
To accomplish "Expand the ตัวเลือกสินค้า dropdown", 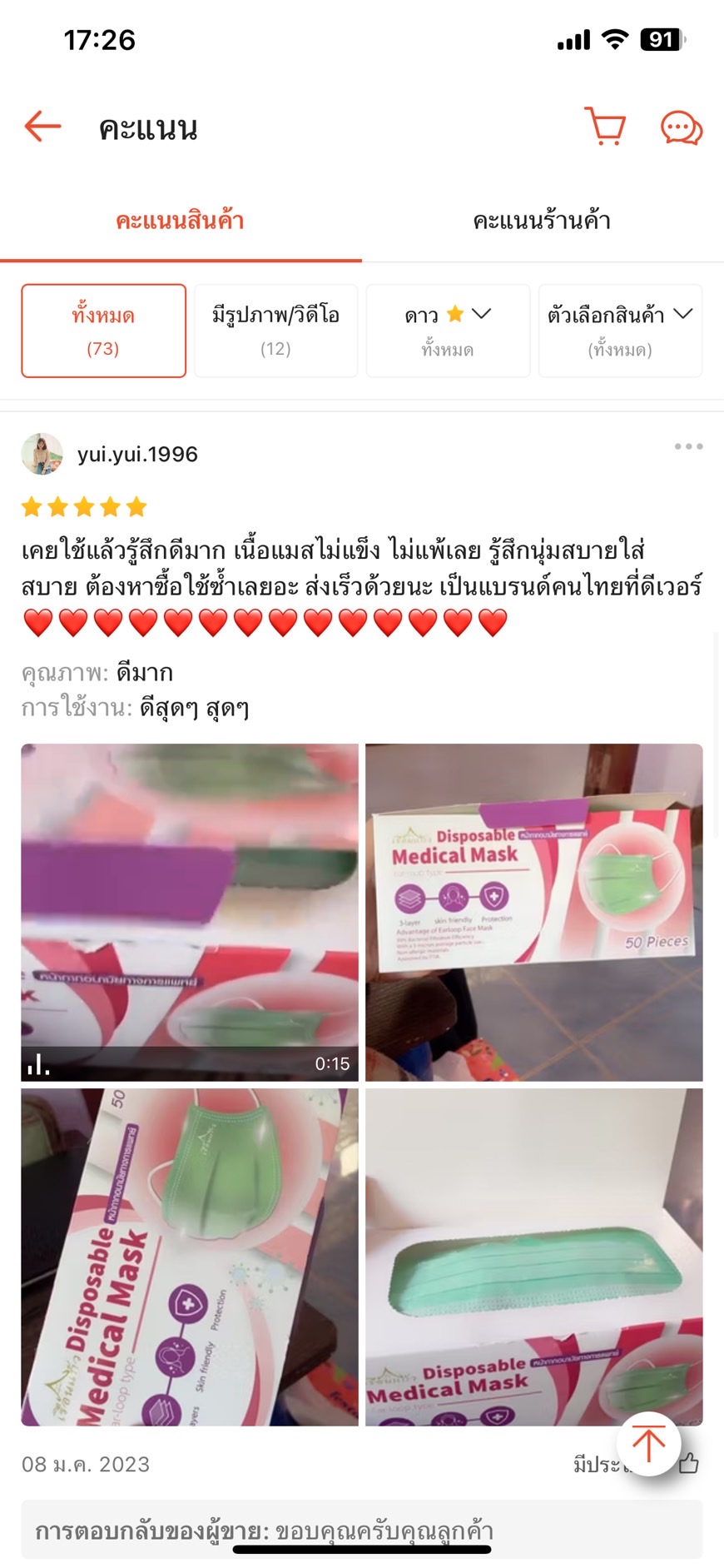I will point(620,331).
